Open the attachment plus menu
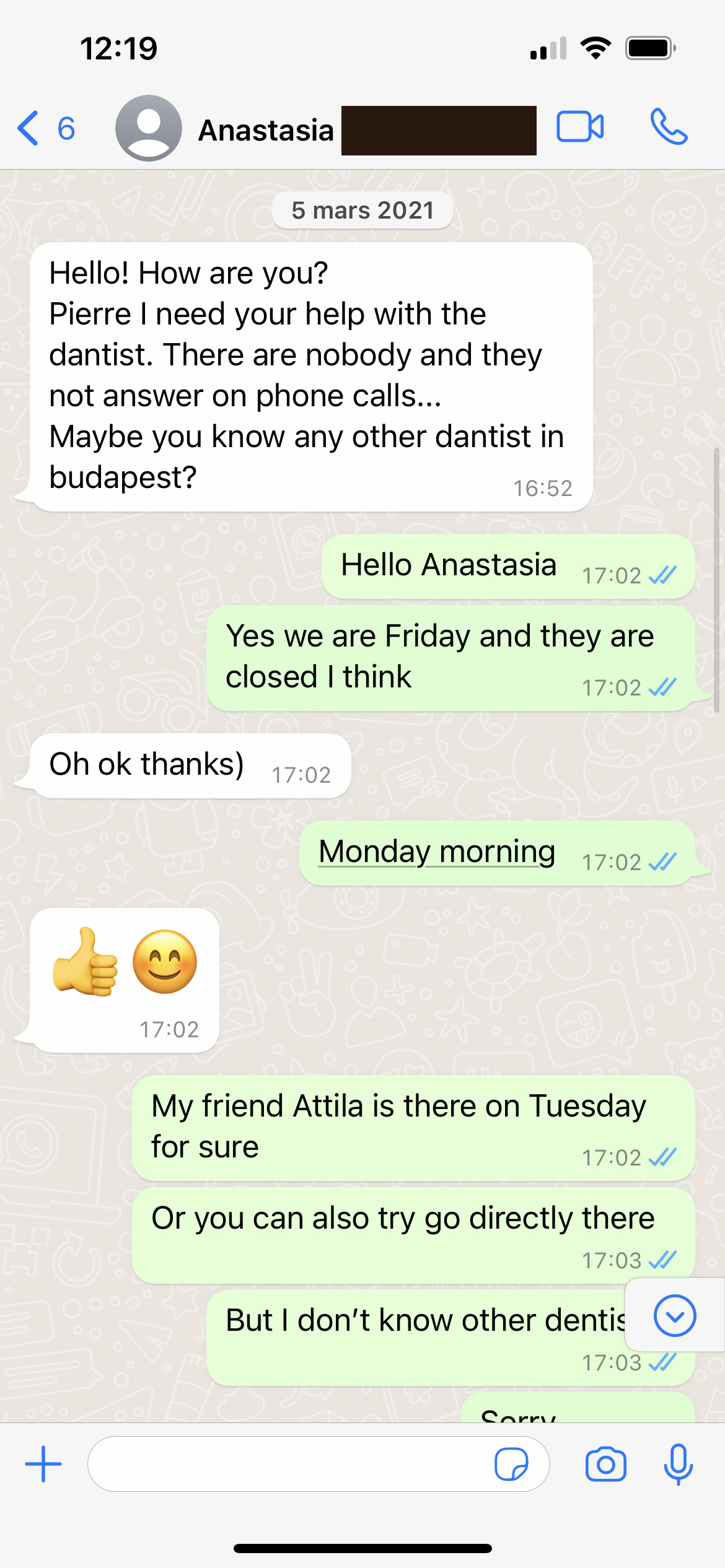 (x=43, y=1464)
